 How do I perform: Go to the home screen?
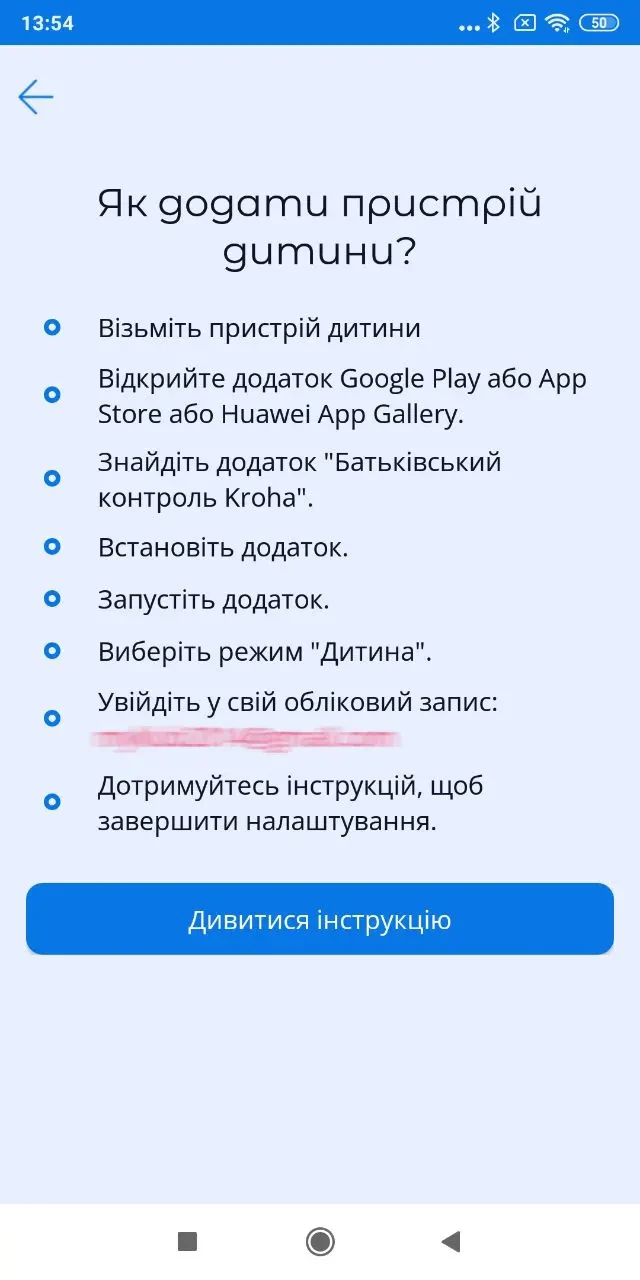tap(320, 1241)
